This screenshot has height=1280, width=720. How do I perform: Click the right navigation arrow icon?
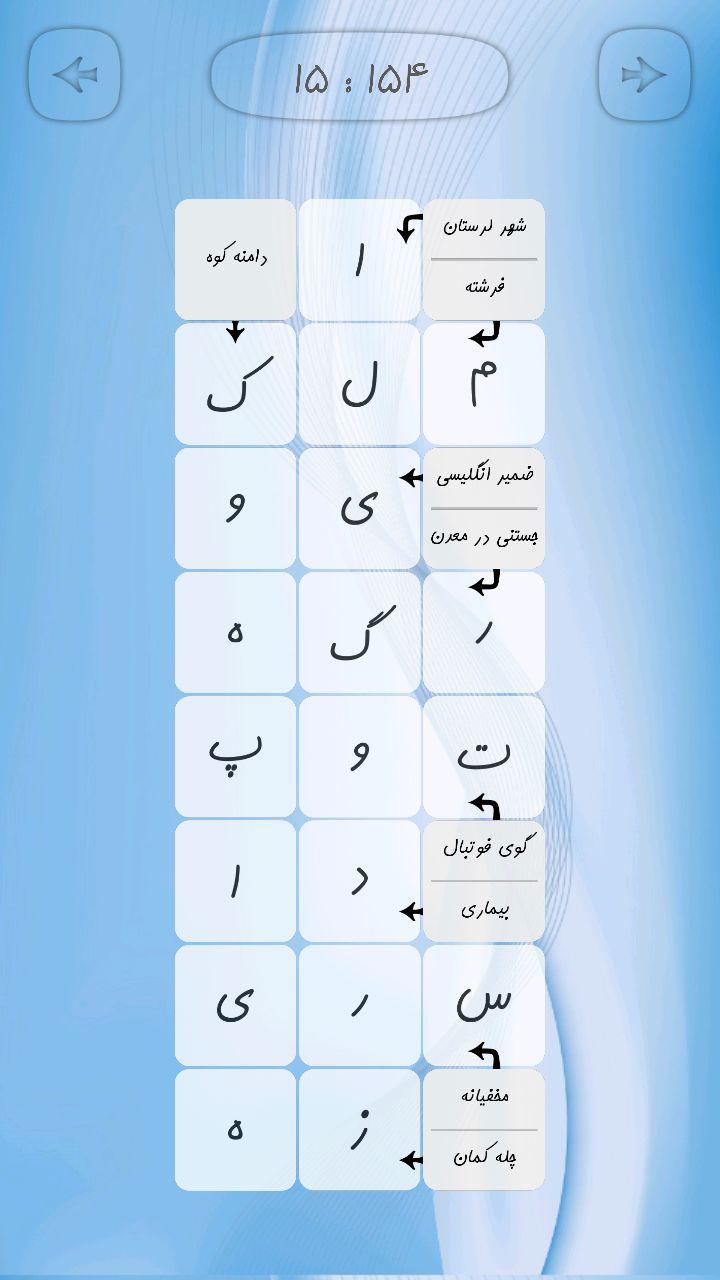pyautogui.click(x=646, y=72)
